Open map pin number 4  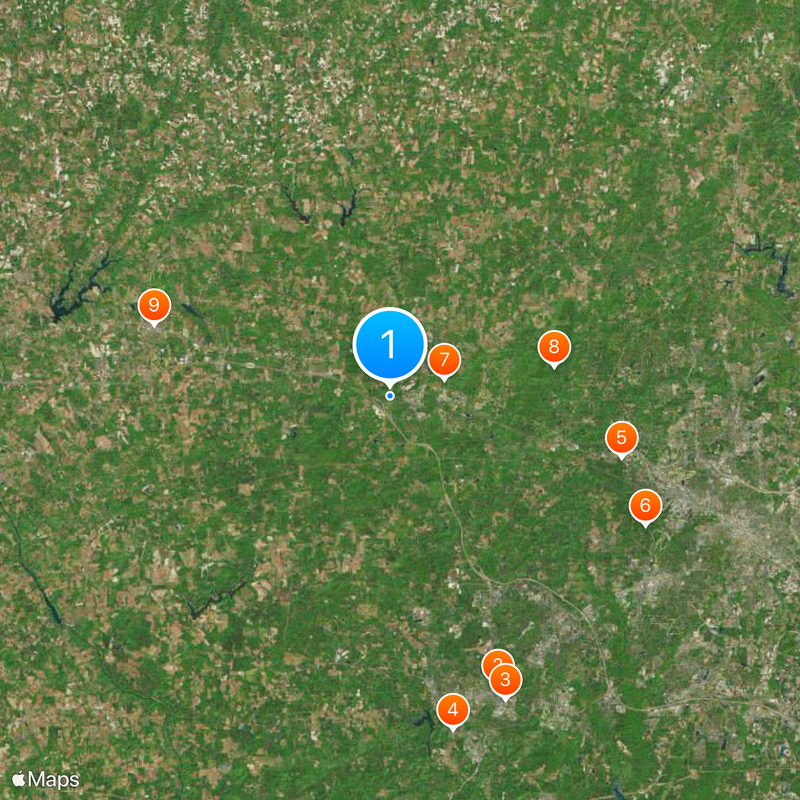pyautogui.click(x=453, y=711)
